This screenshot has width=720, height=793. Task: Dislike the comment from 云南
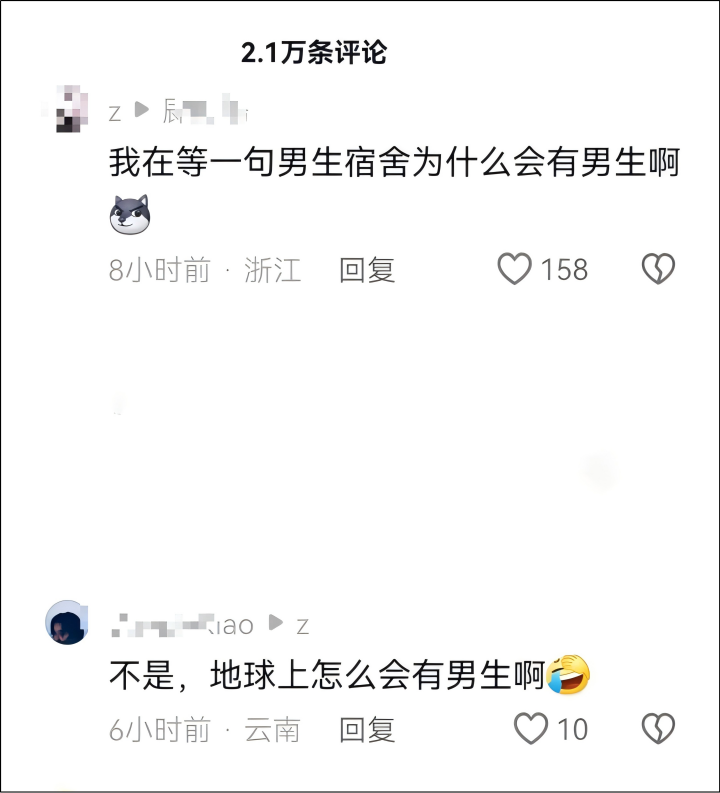click(658, 729)
